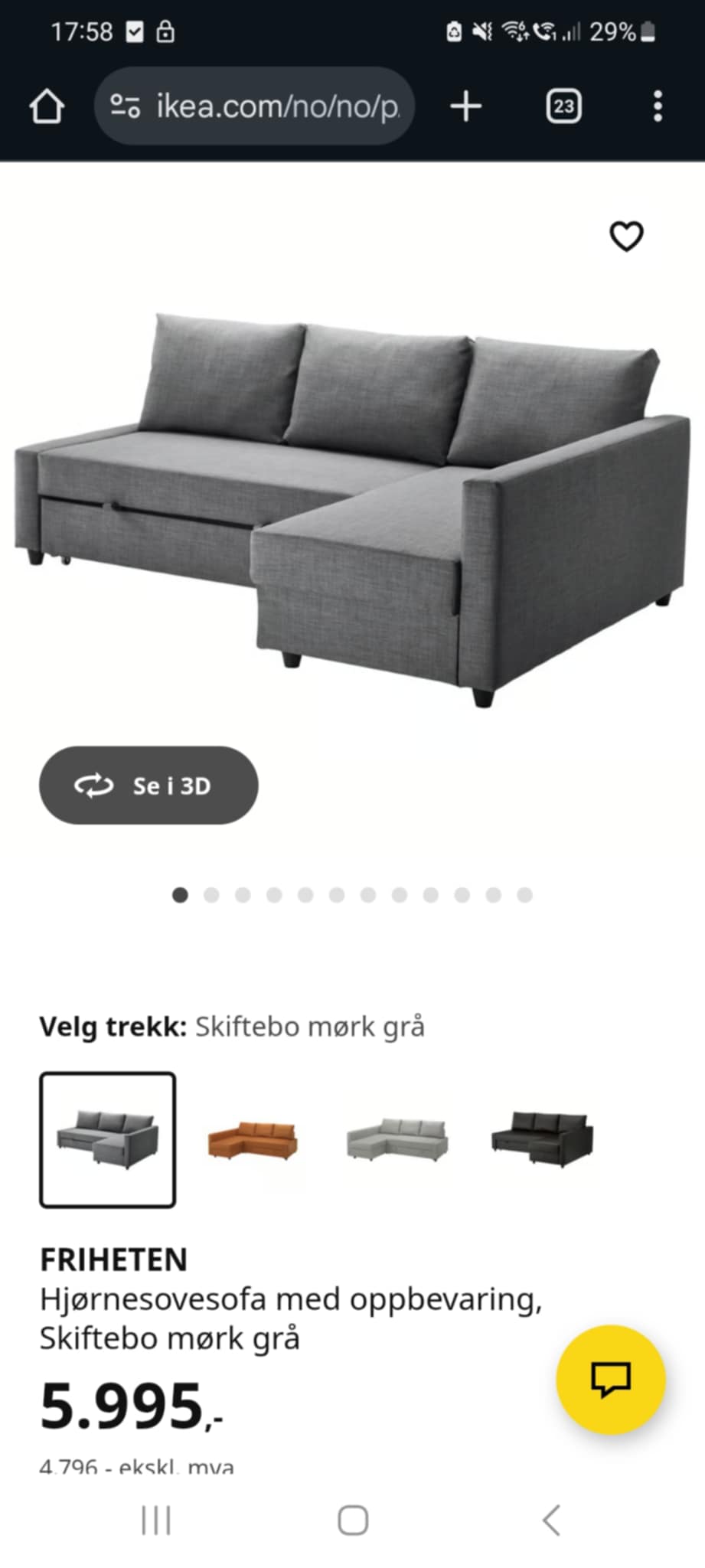Add sofa to favorites with the heart

pyautogui.click(x=626, y=237)
